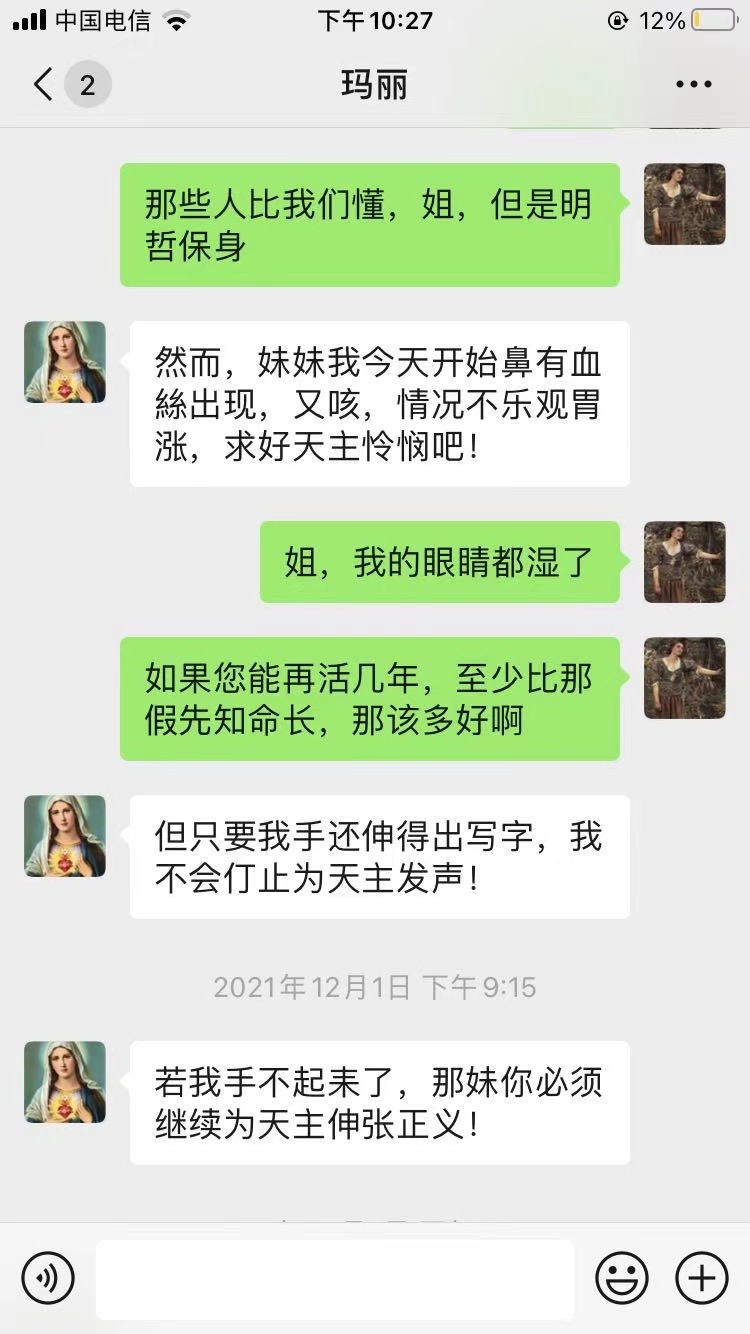Image resolution: width=750 pixels, height=1334 pixels.
Task: Open the three-dot chat info menu
Action: click(693, 85)
